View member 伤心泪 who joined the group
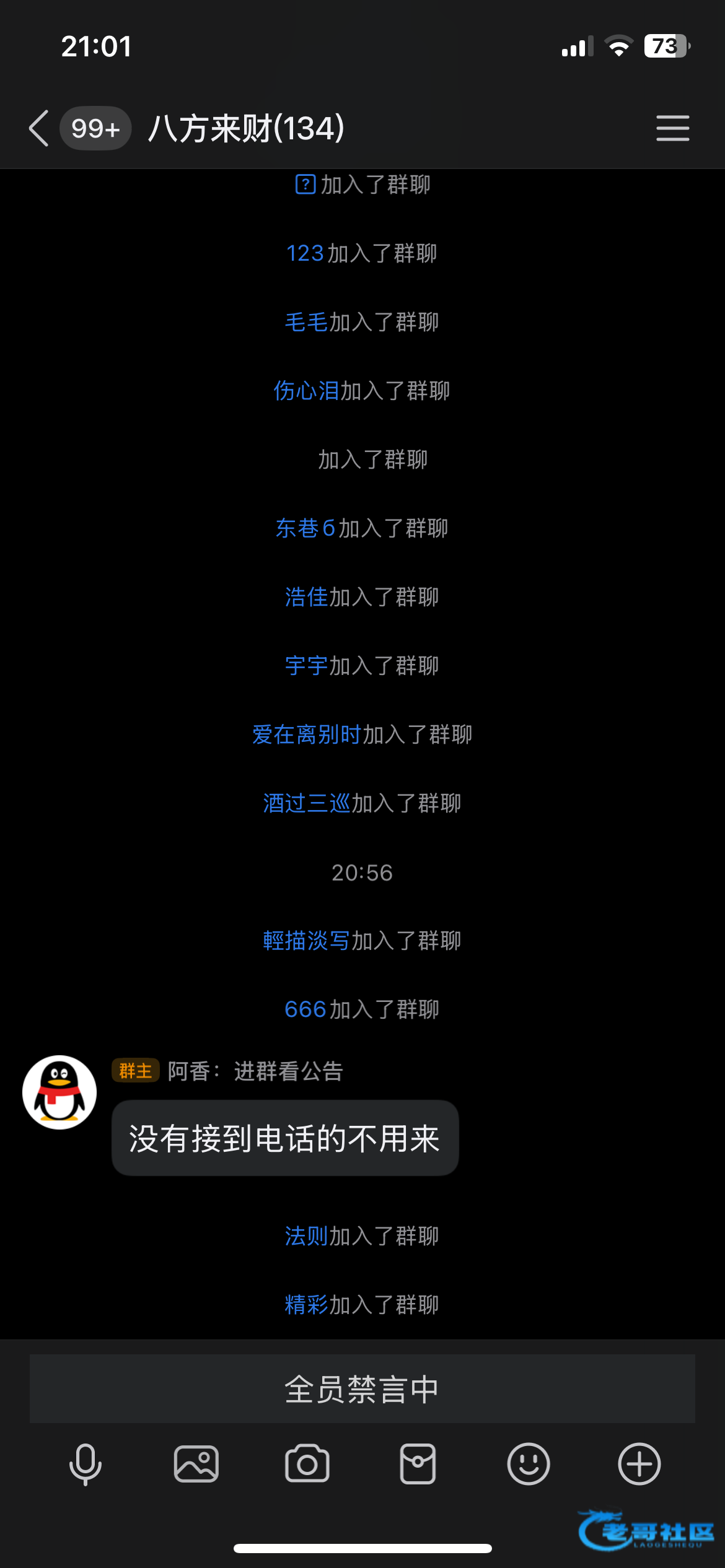Screen dimensions: 725x1568 pyautogui.click(x=306, y=391)
